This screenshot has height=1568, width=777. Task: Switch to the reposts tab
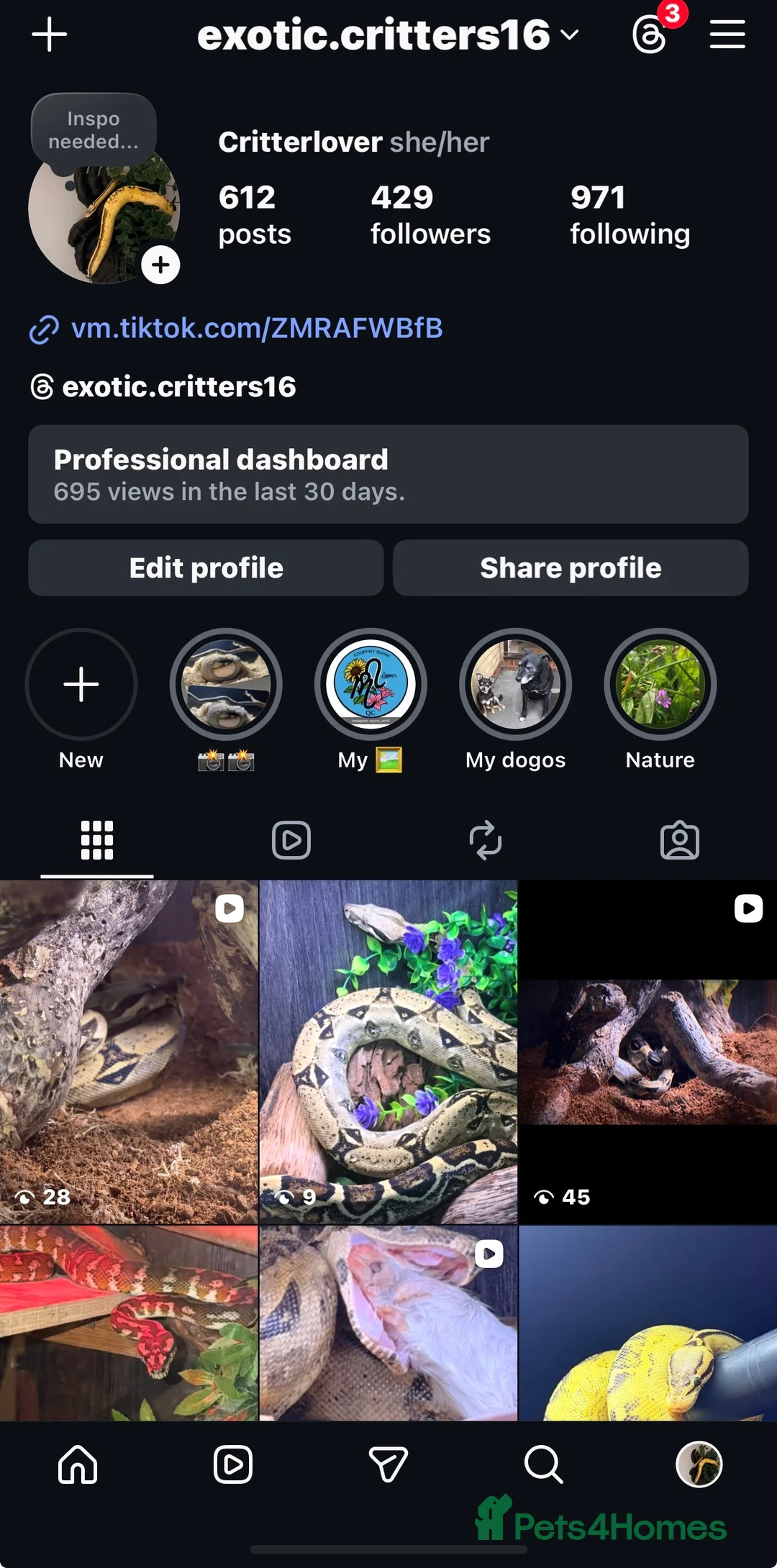coord(486,840)
